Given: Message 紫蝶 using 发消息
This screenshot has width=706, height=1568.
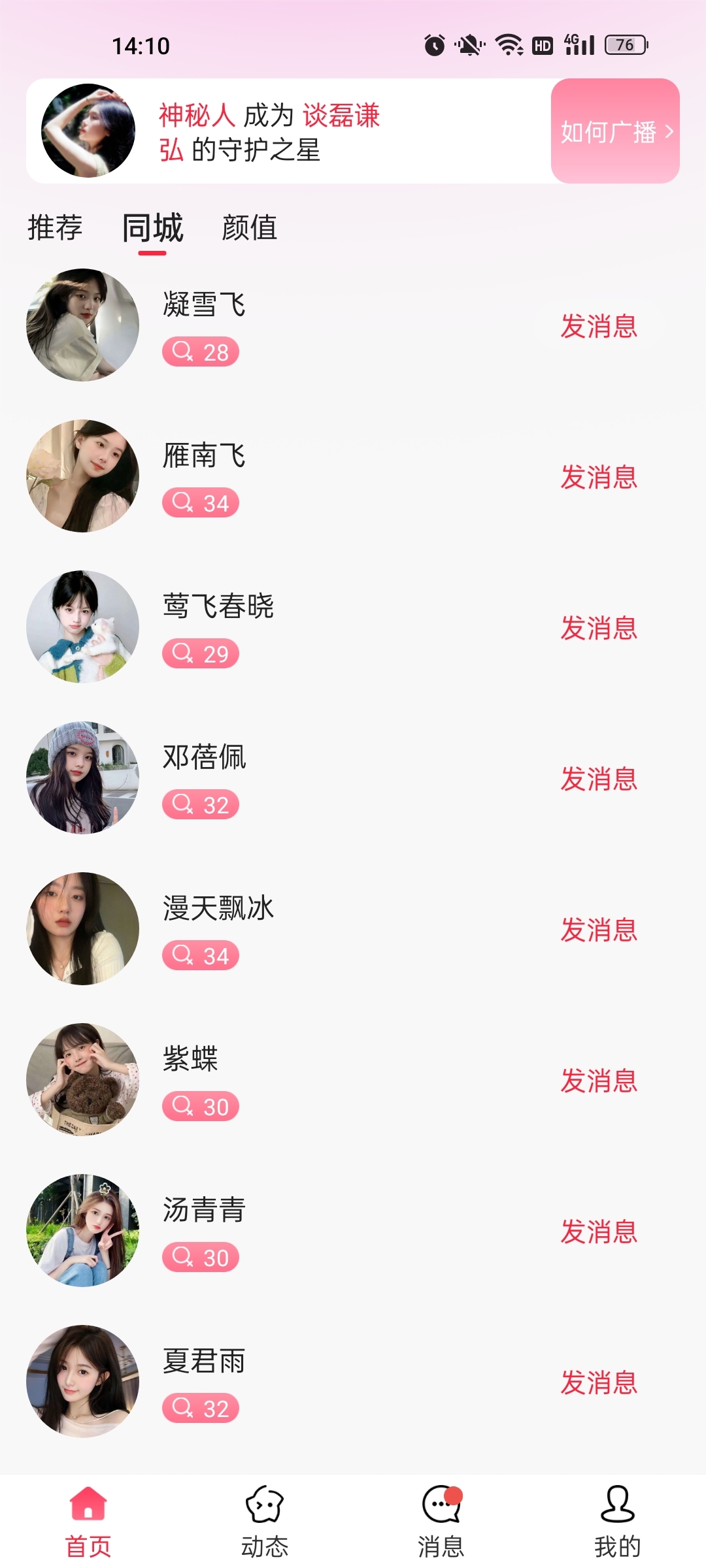Looking at the screenshot, I should [599, 1081].
